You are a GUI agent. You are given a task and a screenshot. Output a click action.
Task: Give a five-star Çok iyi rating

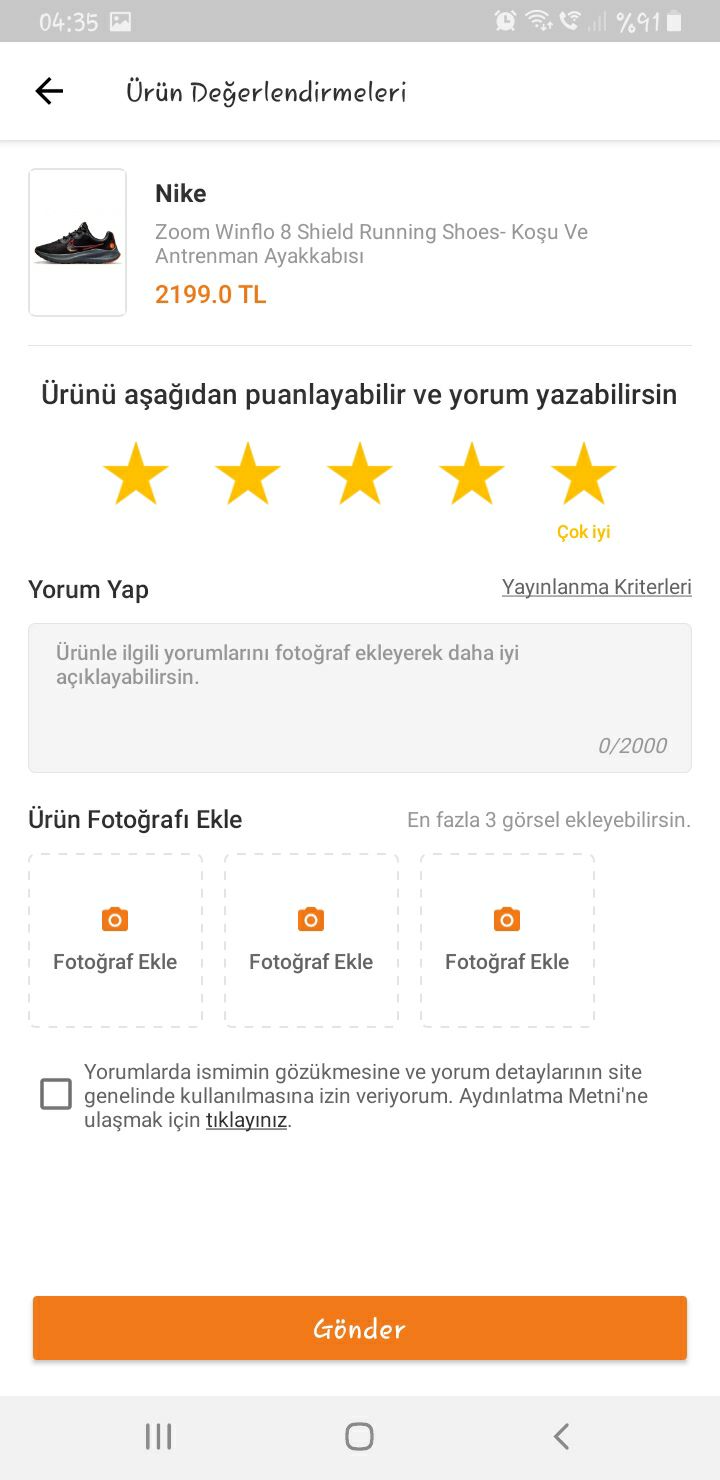[x=583, y=473]
